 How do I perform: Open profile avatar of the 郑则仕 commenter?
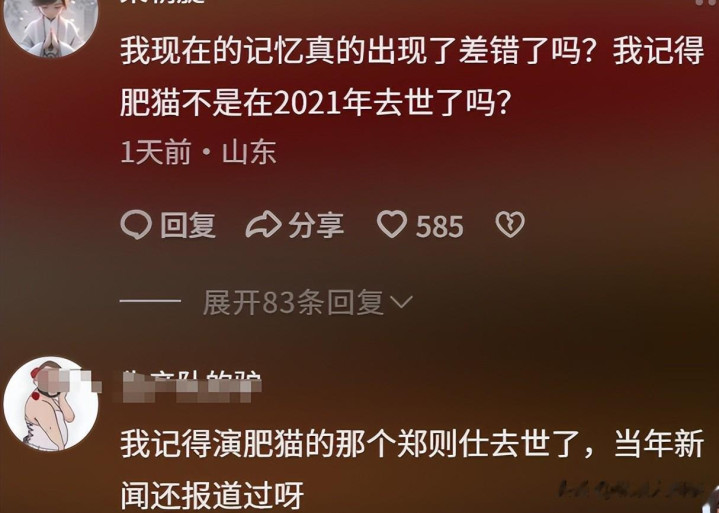pyautogui.click(x=50, y=404)
